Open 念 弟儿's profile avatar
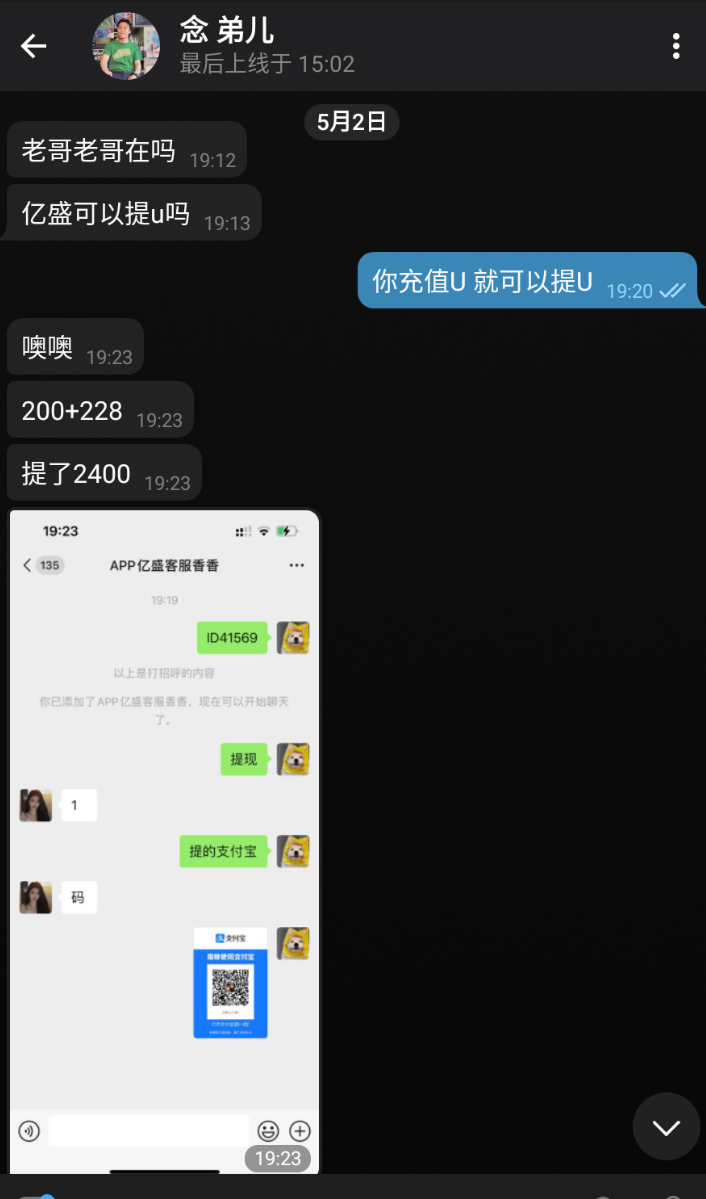The width and height of the screenshot is (706, 1199). click(126, 46)
